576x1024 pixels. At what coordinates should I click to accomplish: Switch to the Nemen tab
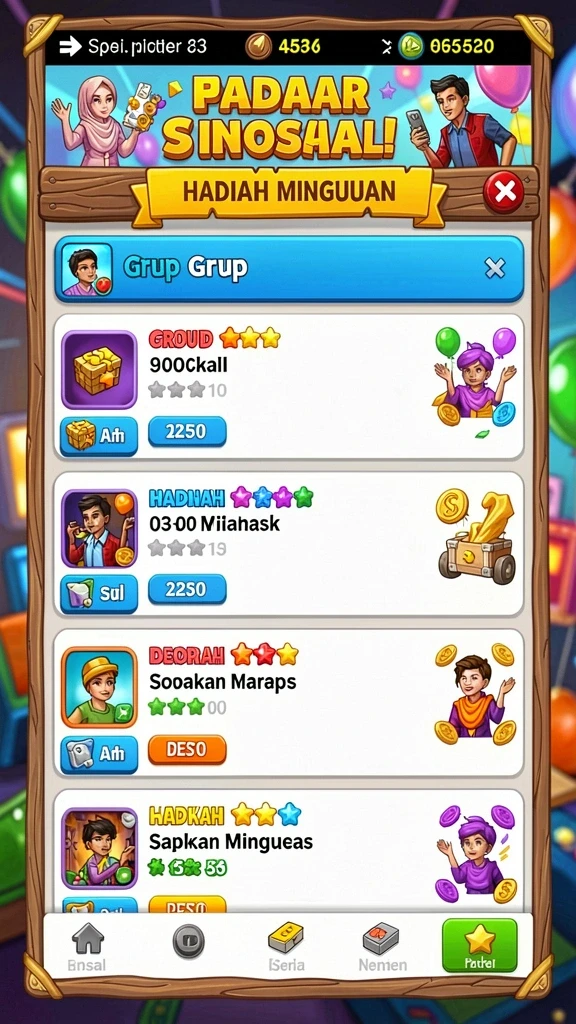383,947
